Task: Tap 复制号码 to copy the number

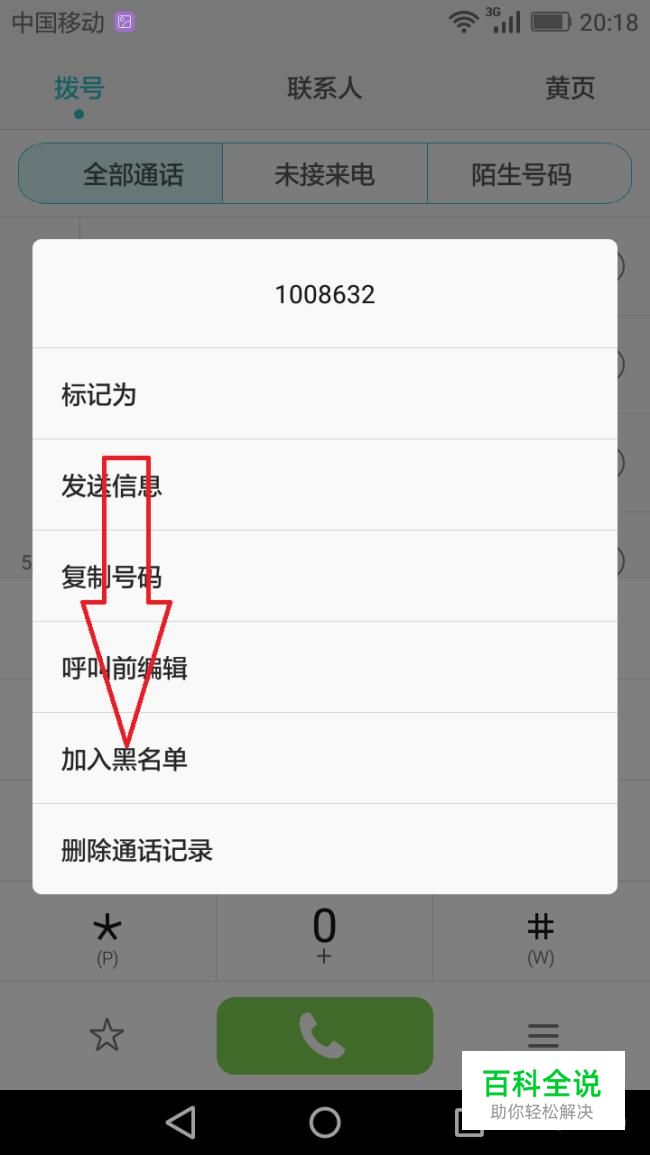Action: [324, 576]
